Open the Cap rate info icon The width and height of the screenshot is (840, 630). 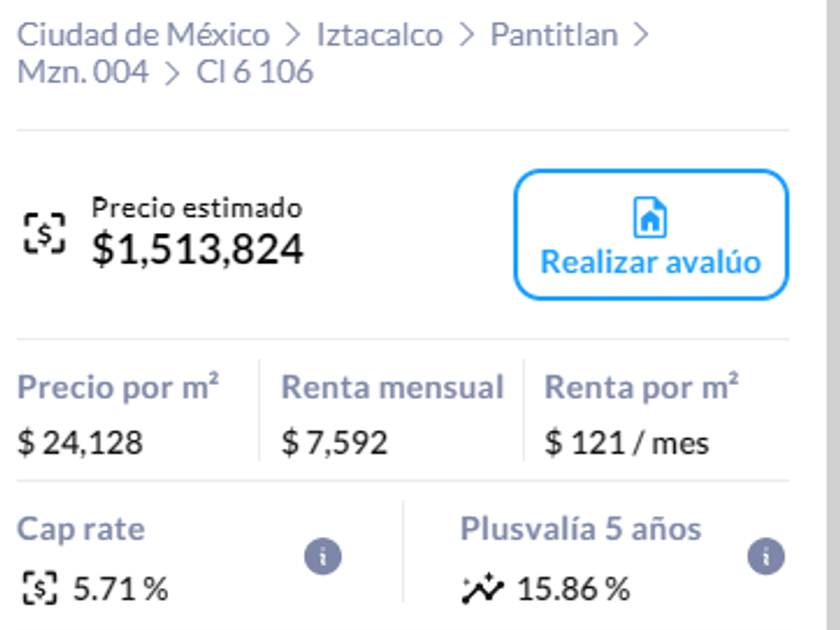323,556
